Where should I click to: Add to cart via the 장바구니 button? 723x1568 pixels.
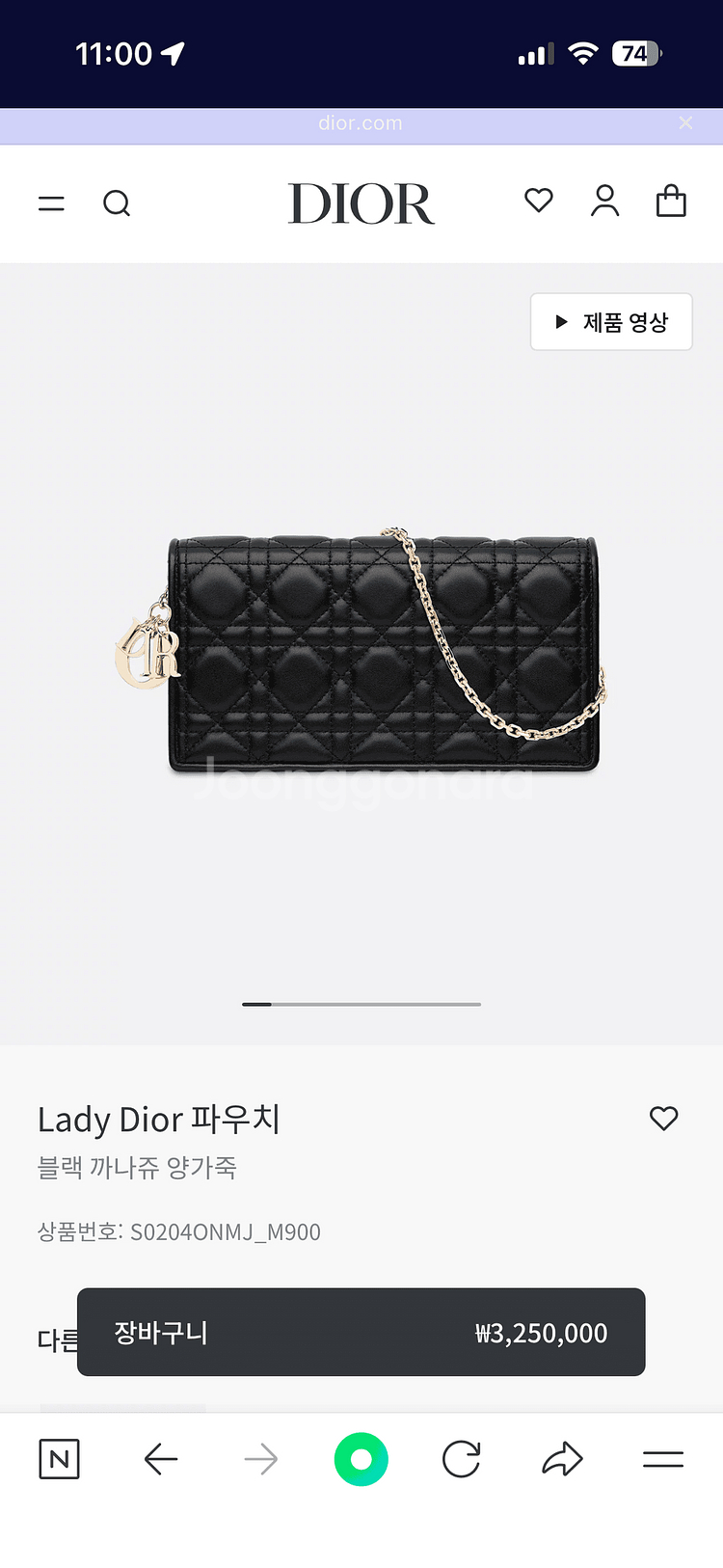pos(361,1332)
